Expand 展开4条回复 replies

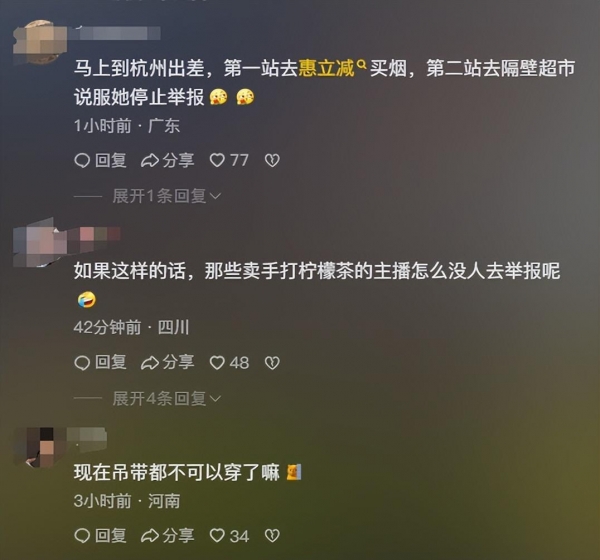pyautogui.click(x=166, y=398)
